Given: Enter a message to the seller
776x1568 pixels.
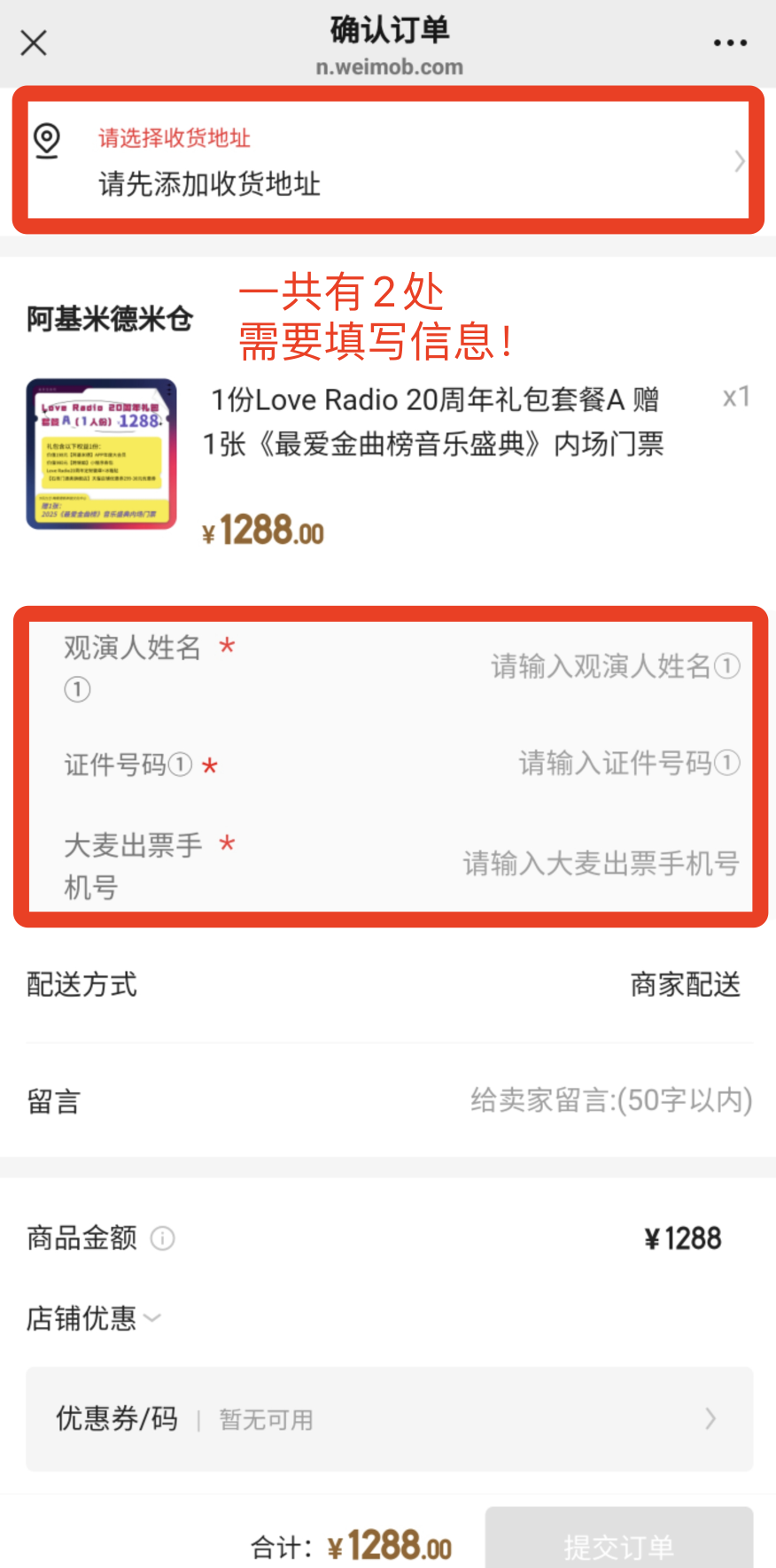Looking at the screenshot, I should coord(610,1100).
